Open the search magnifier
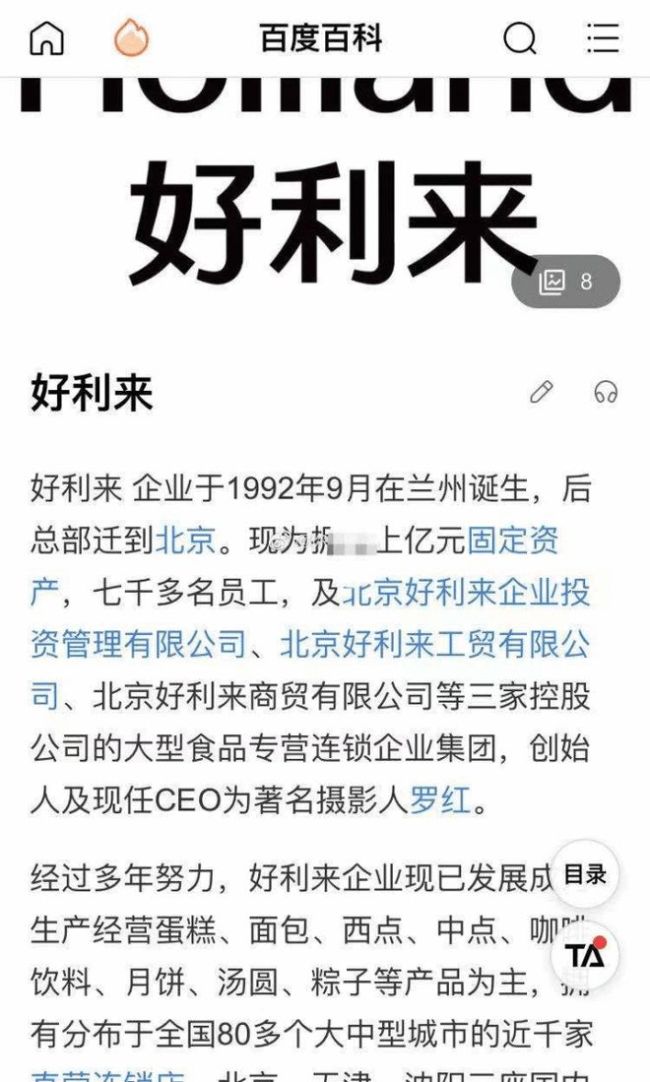 (x=519, y=38)
